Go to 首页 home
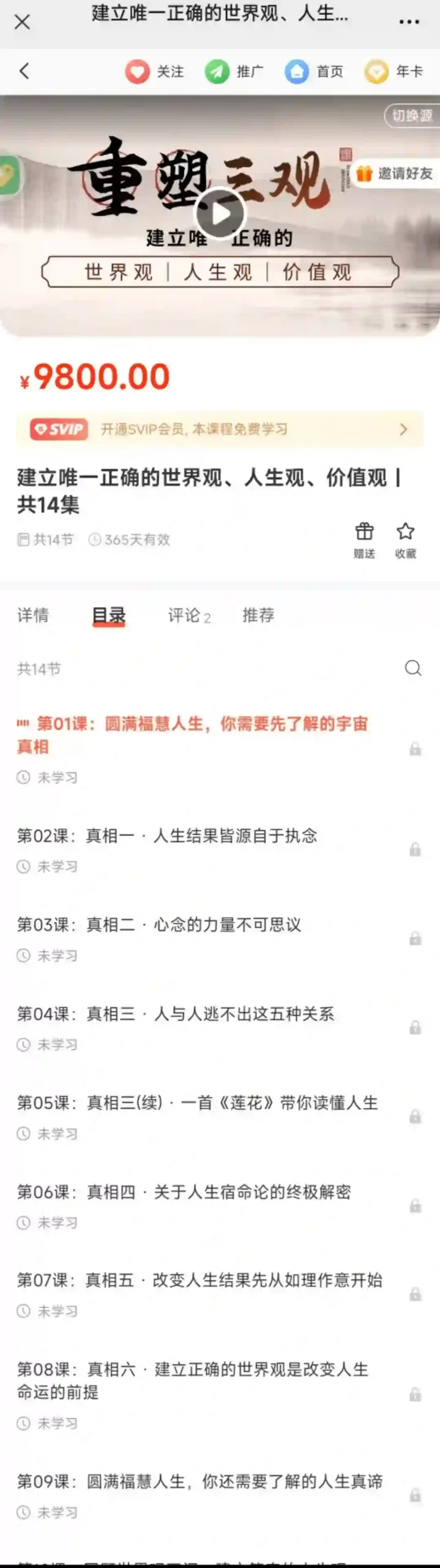 click(313, 72)
